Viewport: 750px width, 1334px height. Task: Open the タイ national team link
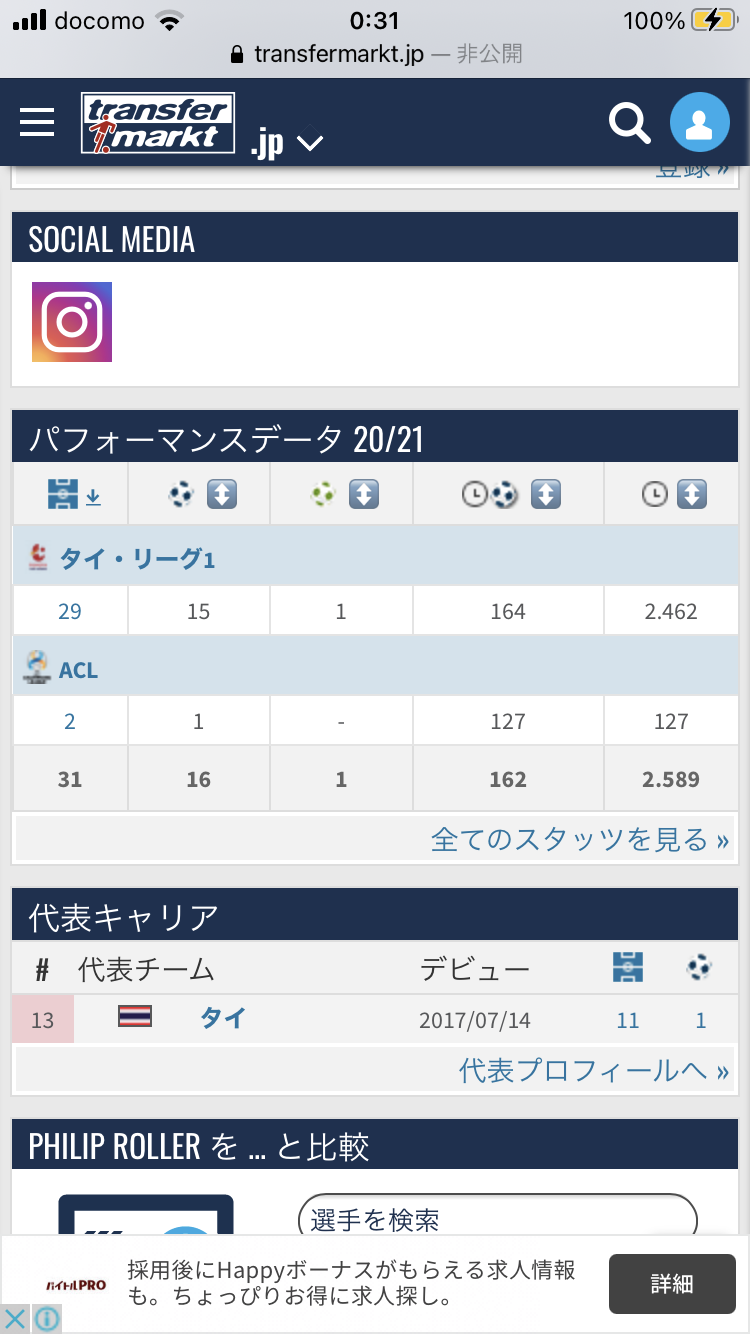point(222,1019)
